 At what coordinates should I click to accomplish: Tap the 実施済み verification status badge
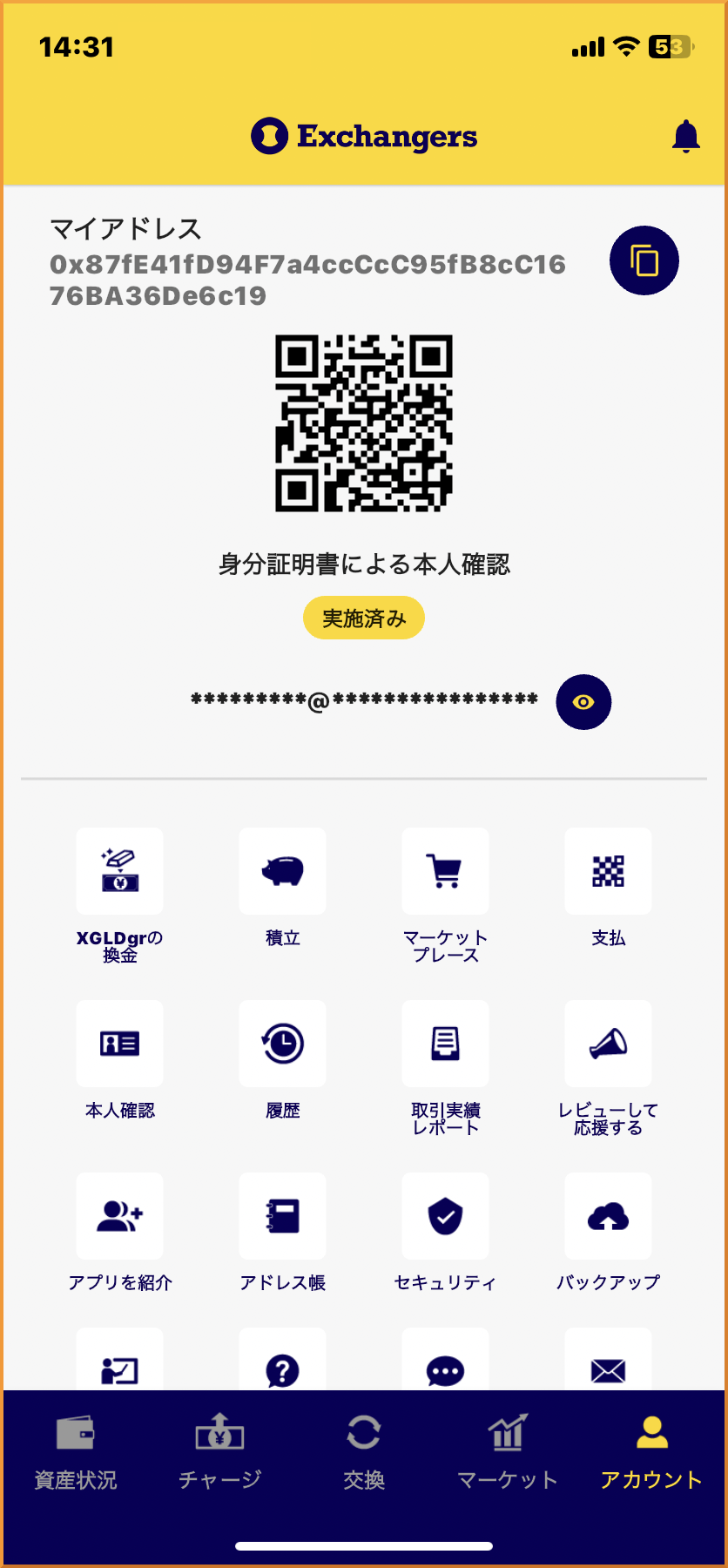[x=363, y=618]
